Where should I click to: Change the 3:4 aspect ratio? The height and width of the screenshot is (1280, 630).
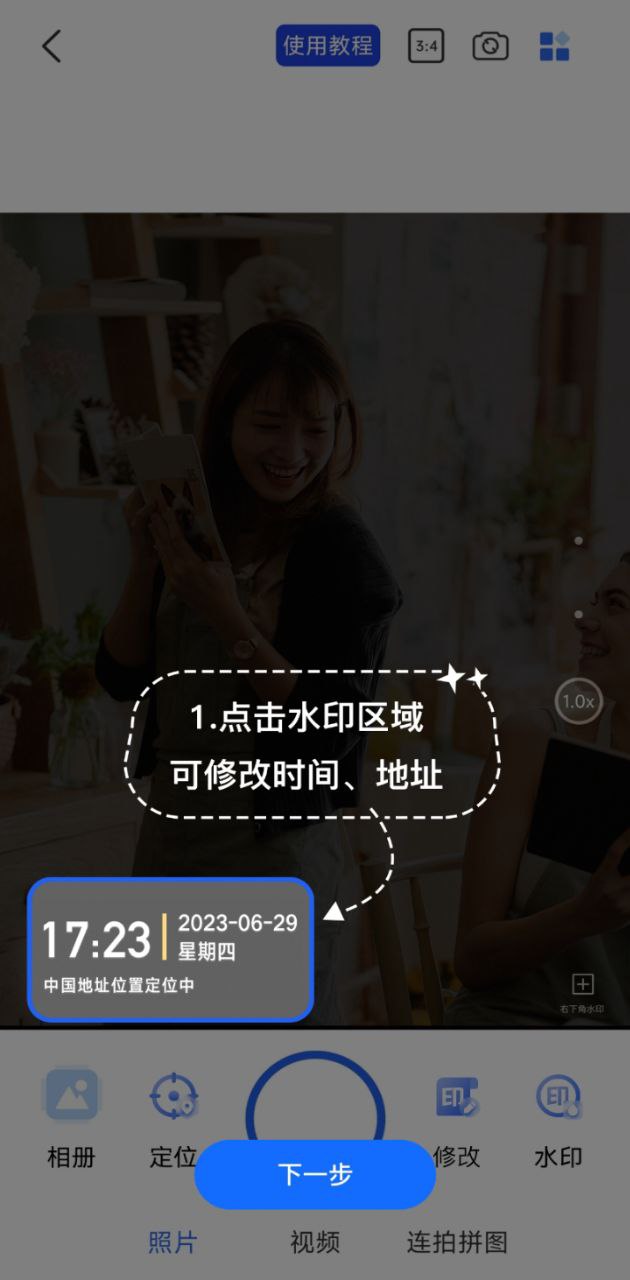tap(427, 46)
